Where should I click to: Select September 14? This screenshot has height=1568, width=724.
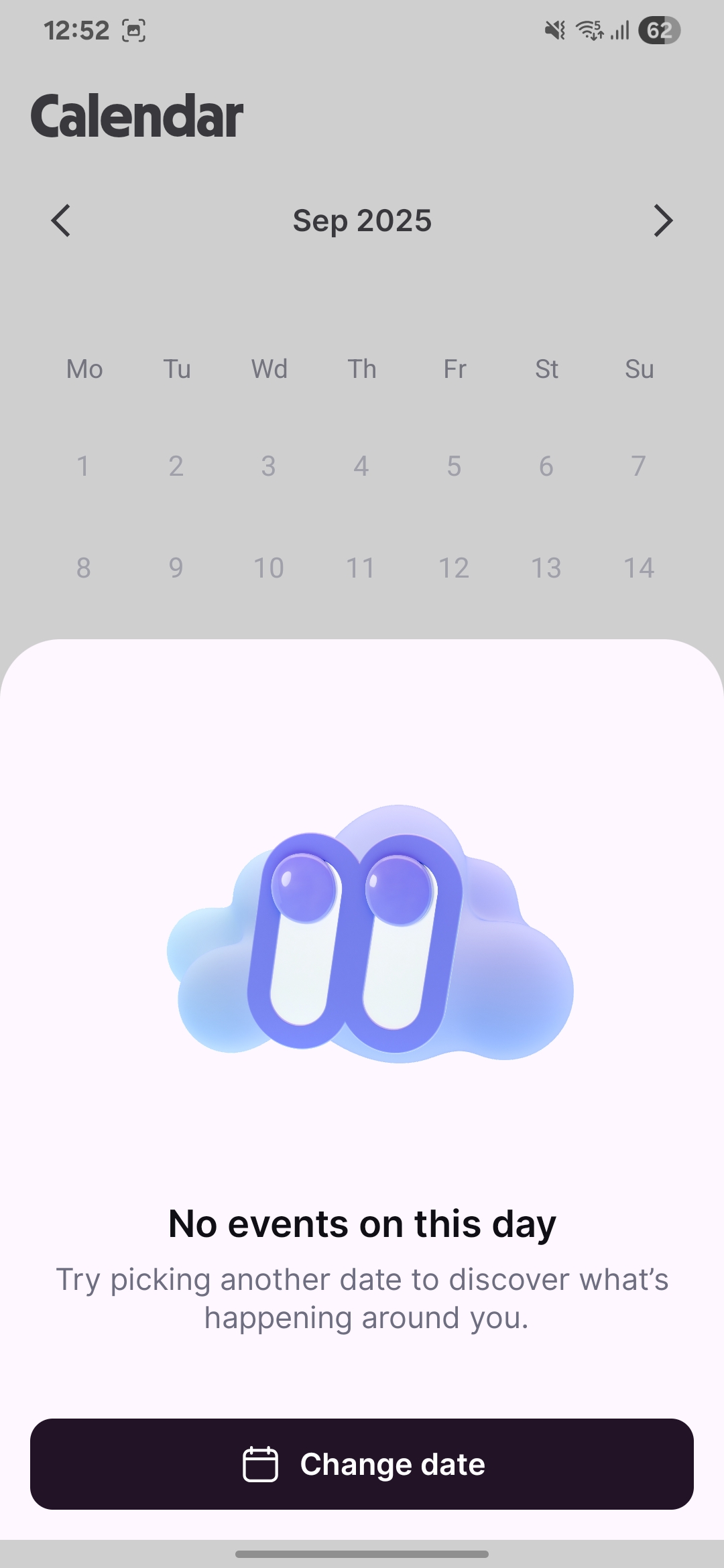(638, 568)
